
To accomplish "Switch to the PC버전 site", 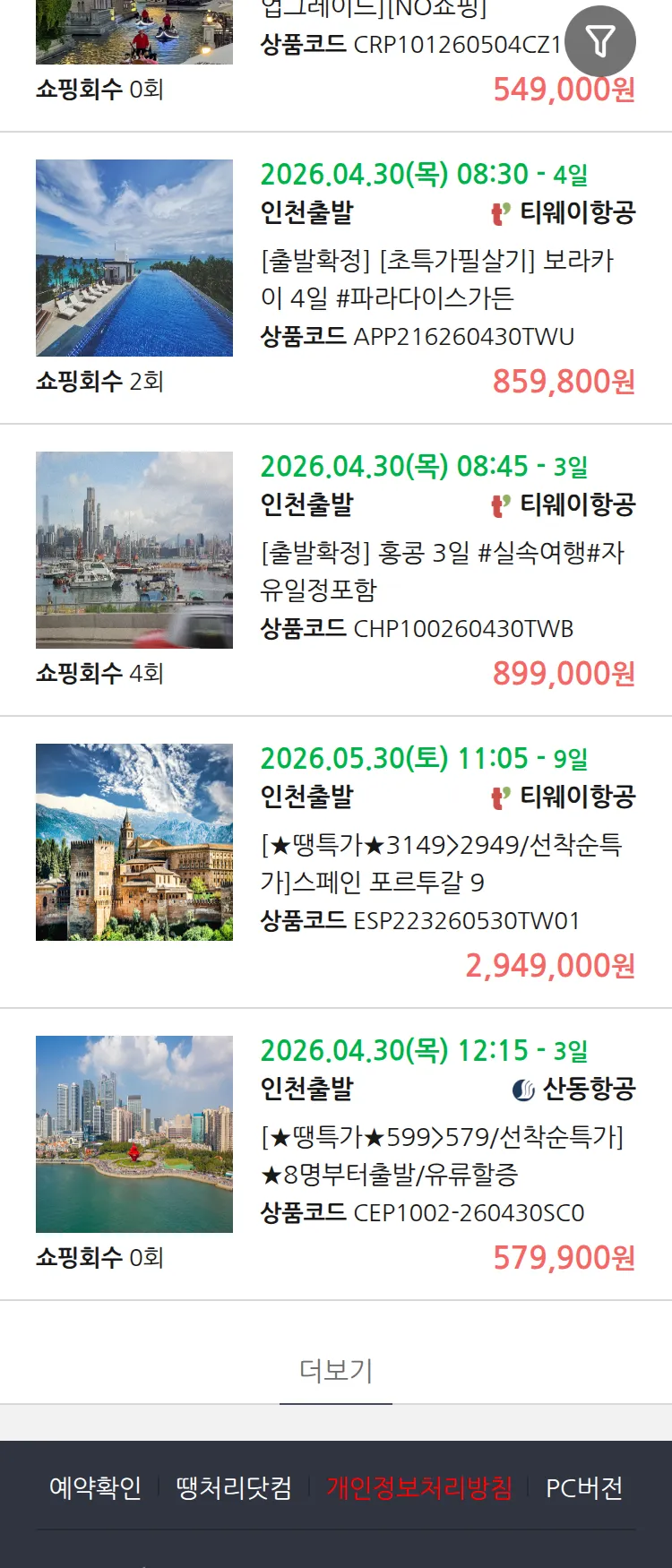I will point(584,1487).
